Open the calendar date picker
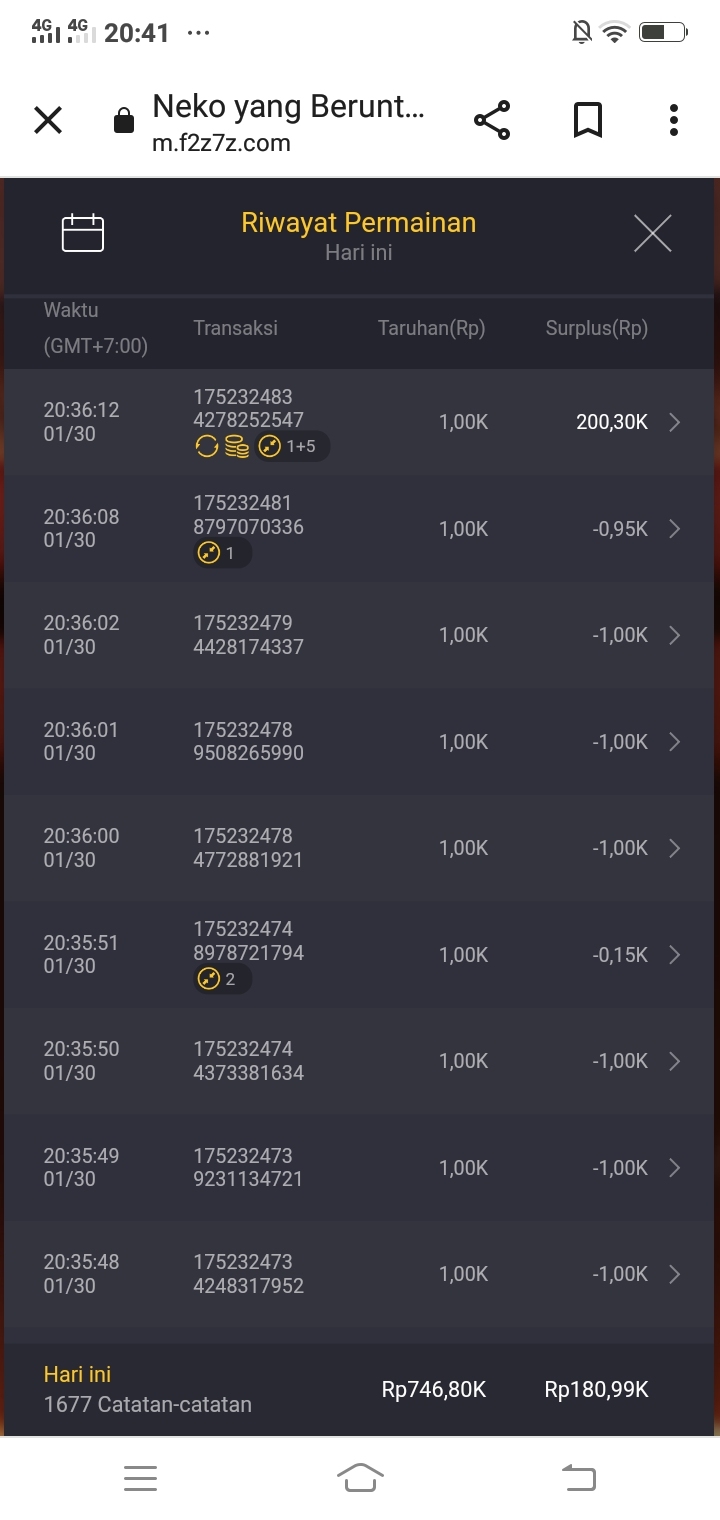720x1520 pixels. (83, 233)
